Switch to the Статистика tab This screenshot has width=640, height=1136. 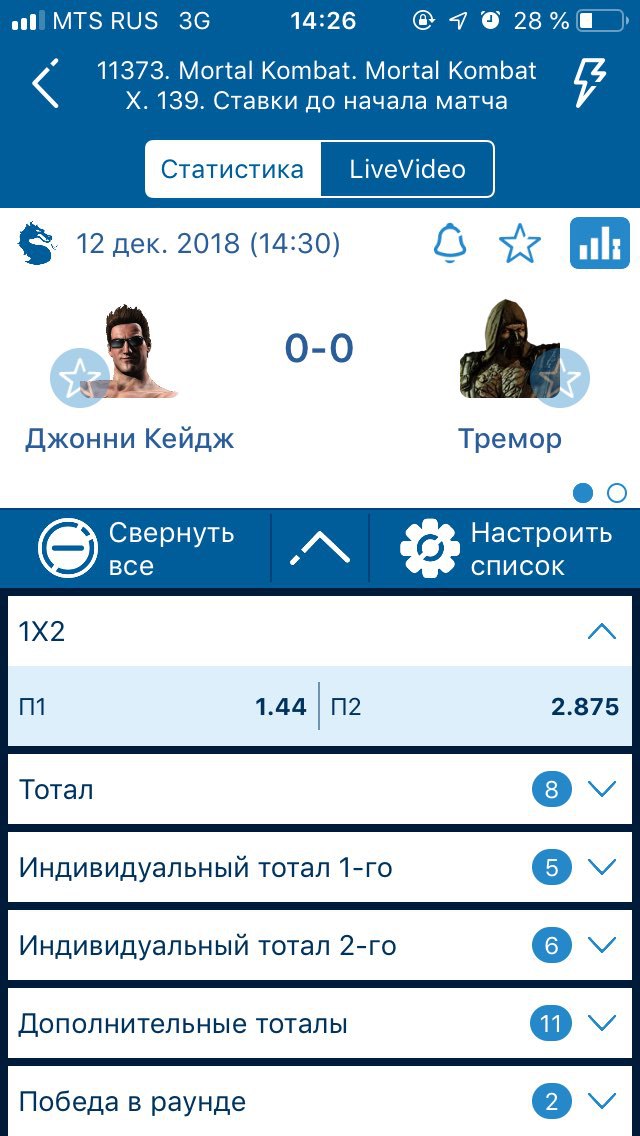[x=233, y=170]
